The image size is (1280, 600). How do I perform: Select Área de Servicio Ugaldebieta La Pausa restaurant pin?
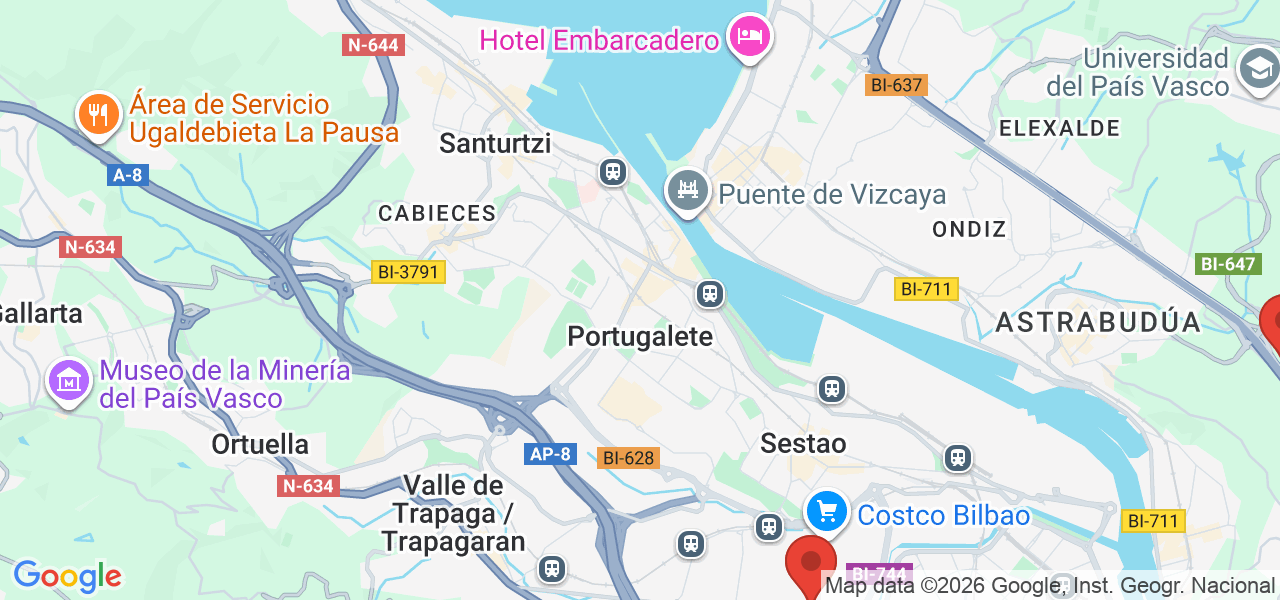[97, 115]
